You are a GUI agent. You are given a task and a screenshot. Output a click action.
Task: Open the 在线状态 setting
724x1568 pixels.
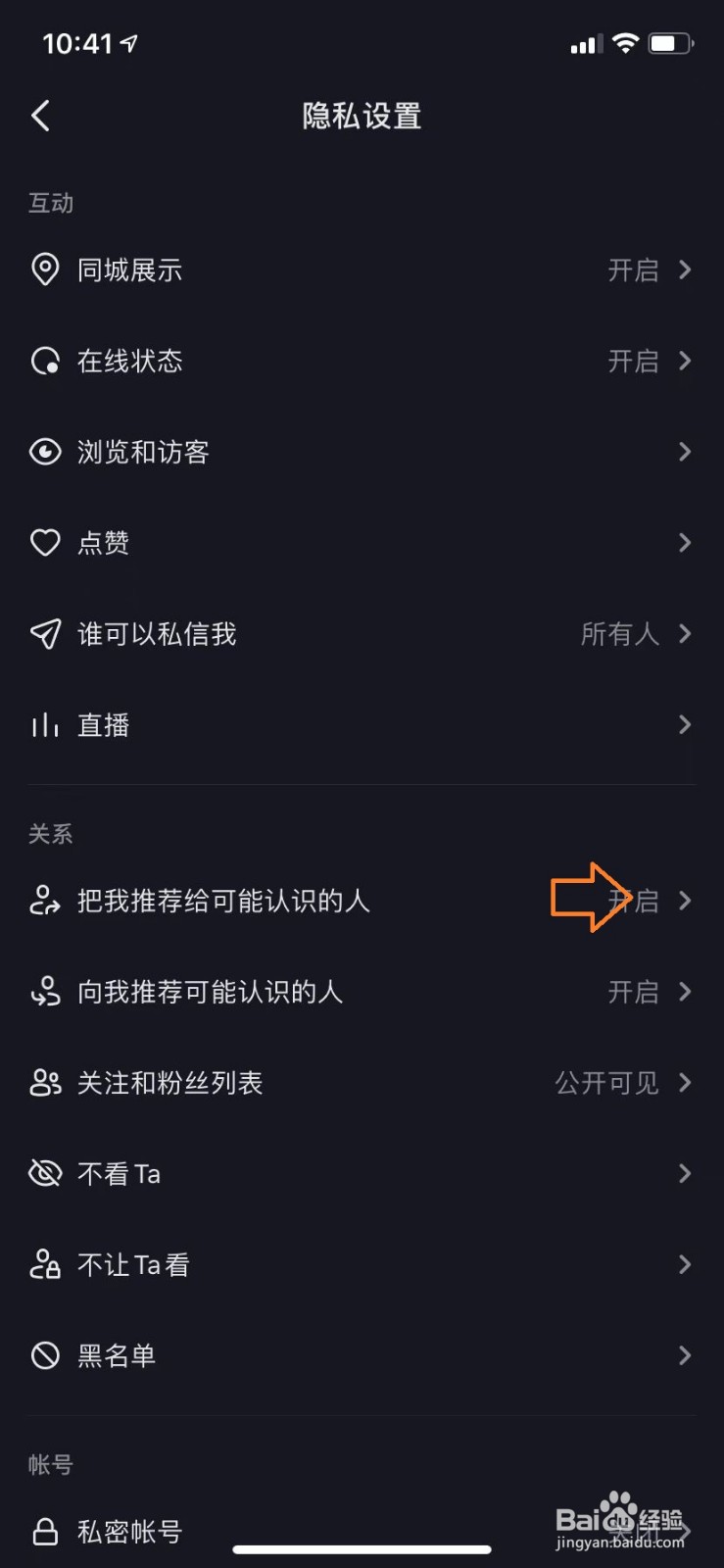coord(362,361)
